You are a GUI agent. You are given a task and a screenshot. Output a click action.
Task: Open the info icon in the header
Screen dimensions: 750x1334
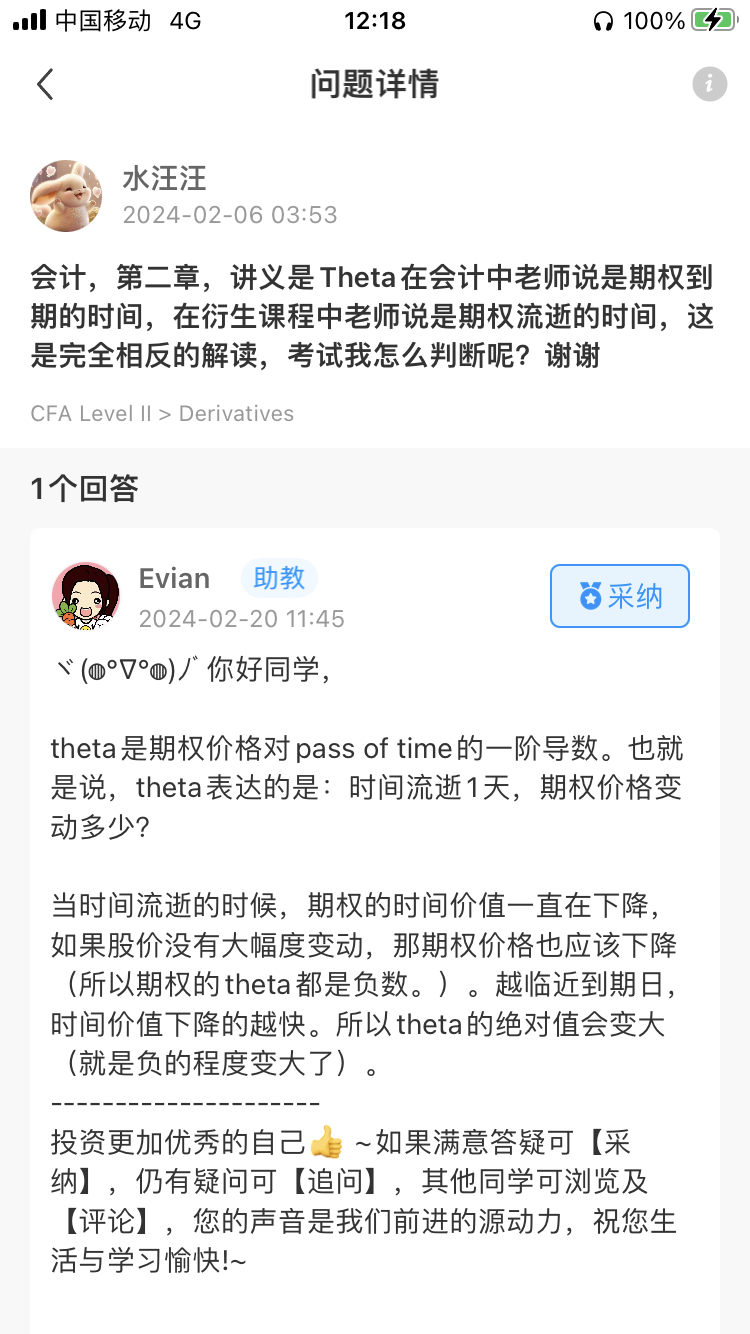709,84
